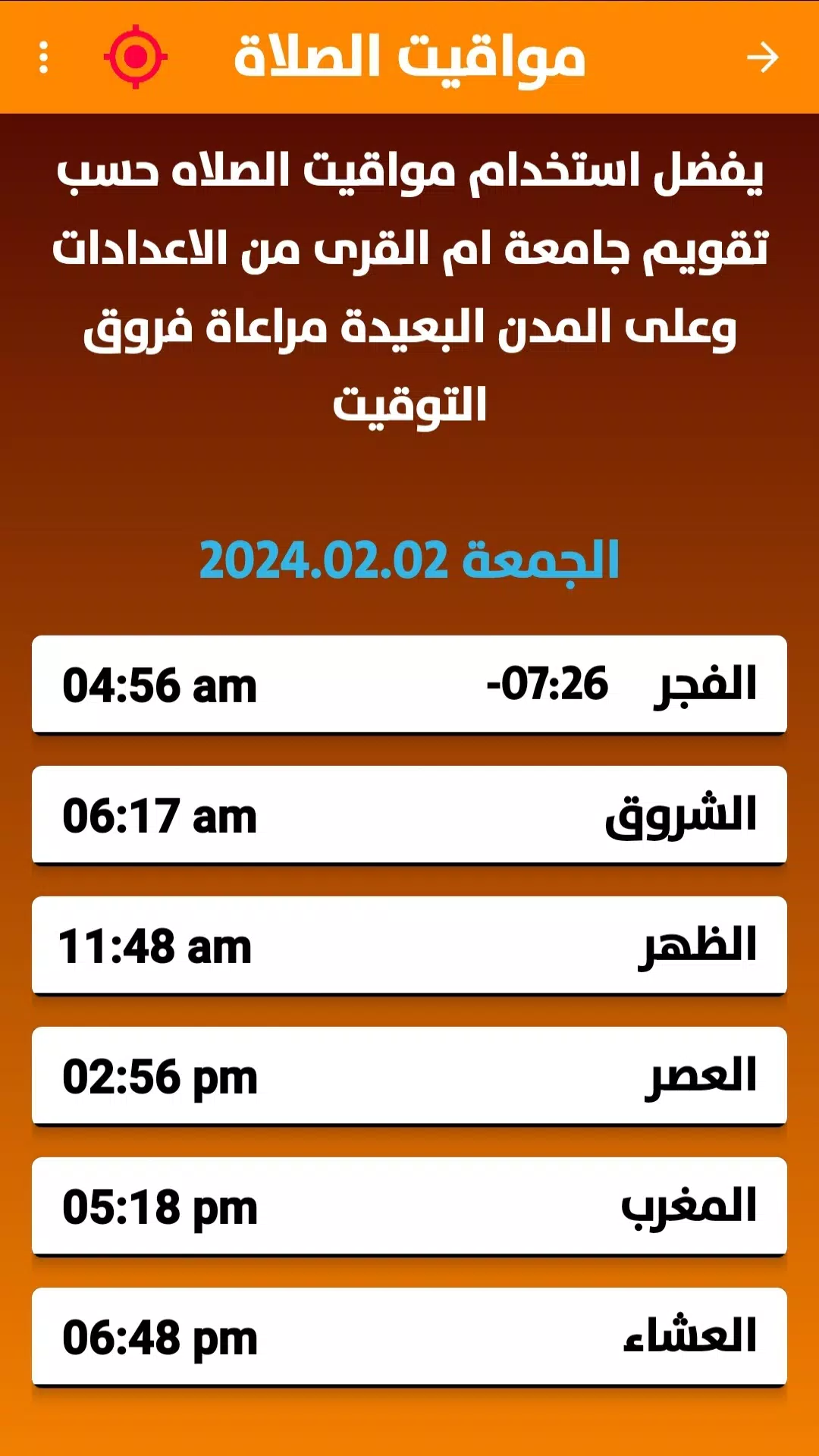This screenshot has height=1456, width=819.
Task: Open the الشروق 06:17 am row
Action: pyautogui.click(x=409, y=816)
